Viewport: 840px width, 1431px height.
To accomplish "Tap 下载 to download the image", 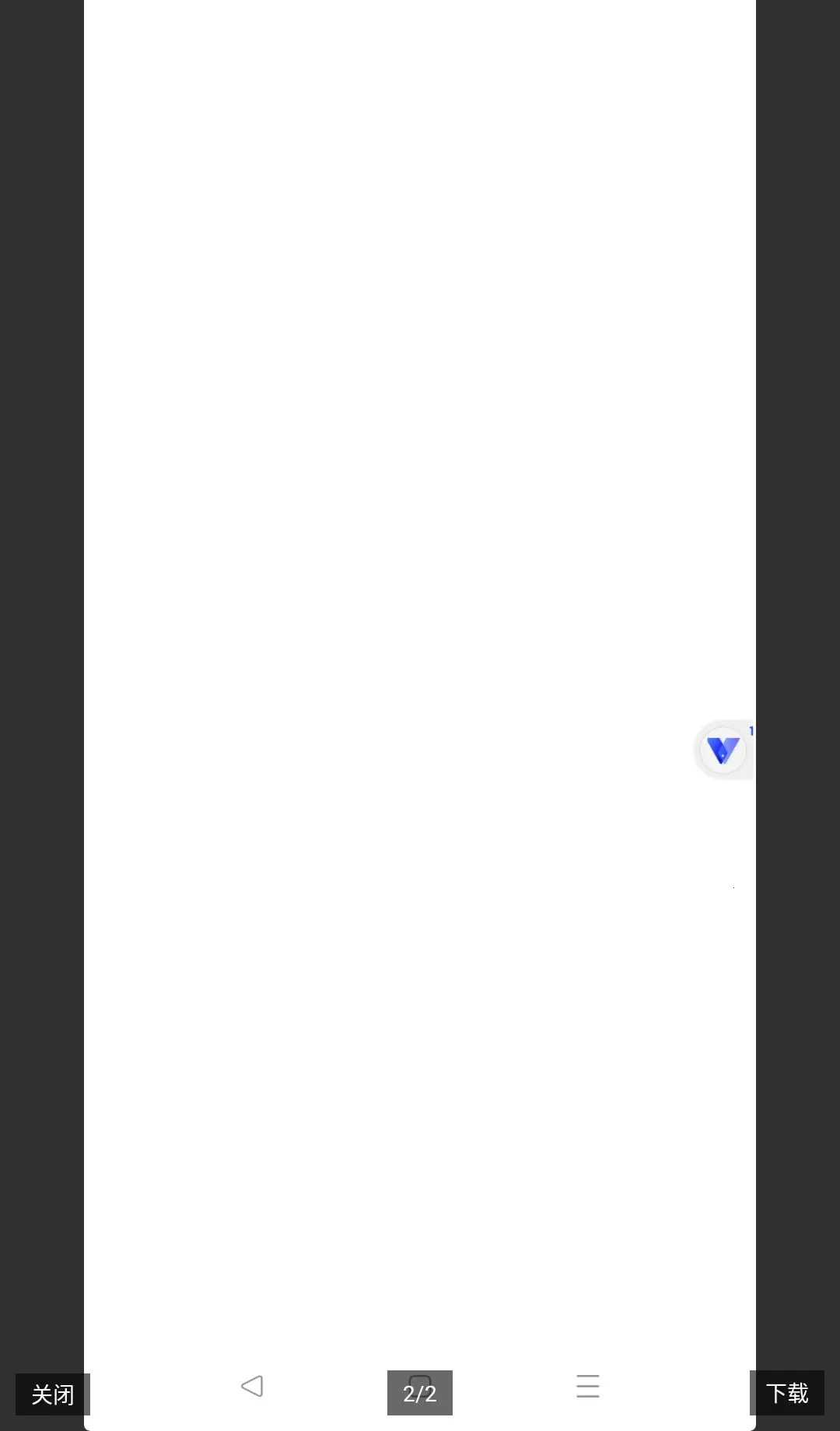I will tap(787, 1393).
